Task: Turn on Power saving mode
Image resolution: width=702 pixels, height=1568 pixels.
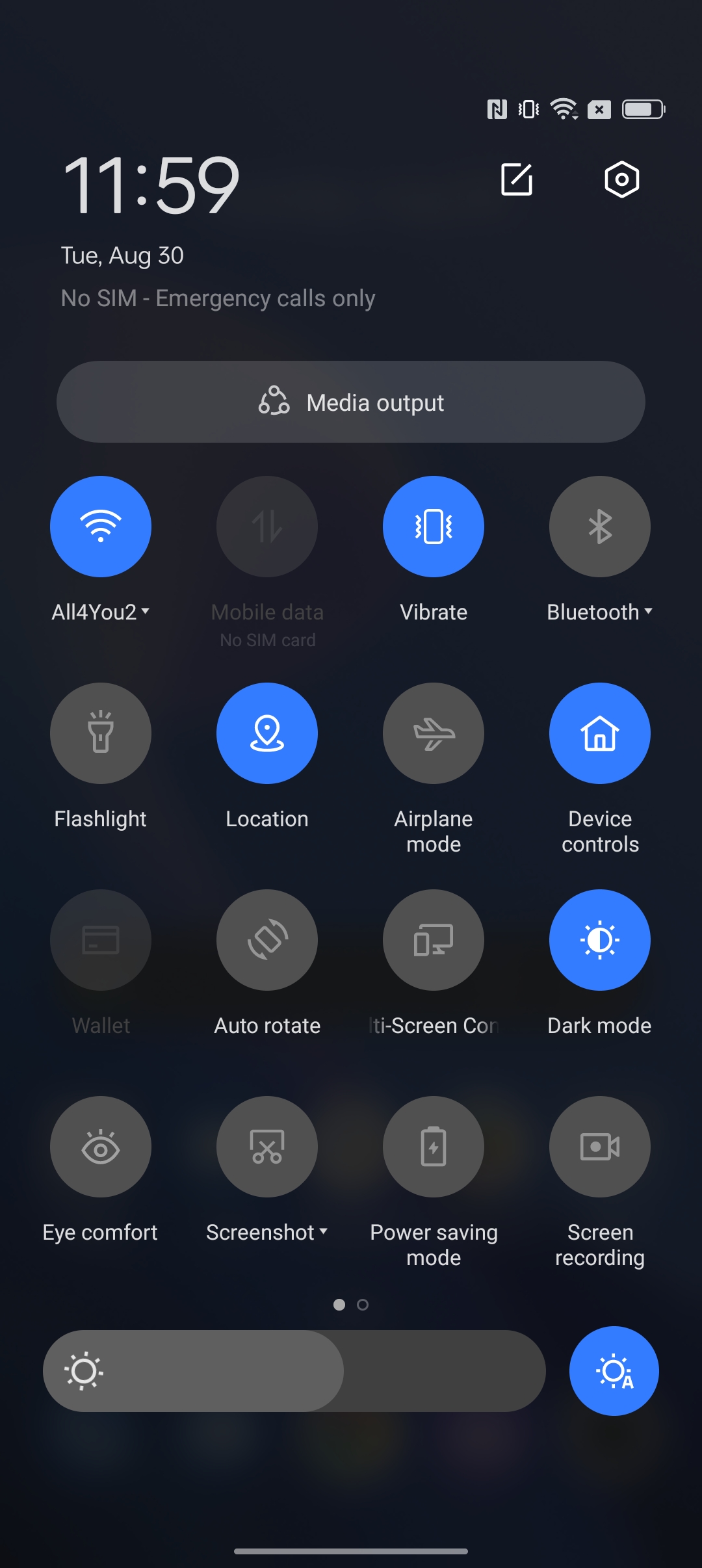Action: point(434,1147)
